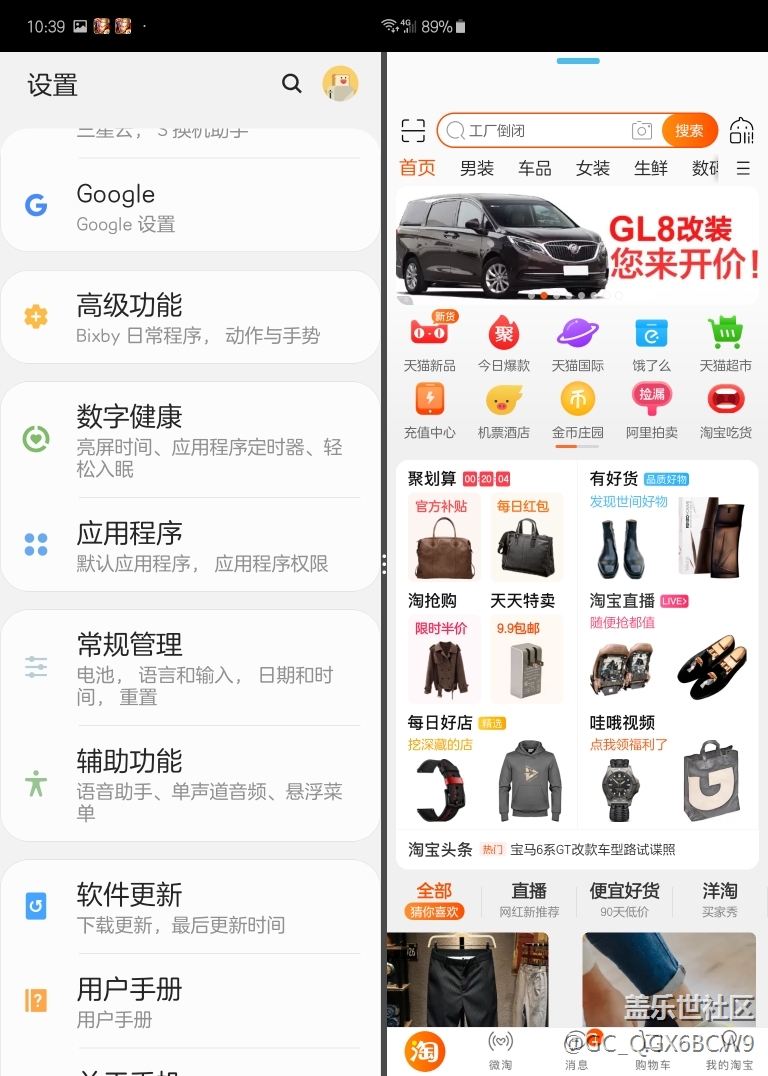Open the Taobao scan icon

pos(413,130)
